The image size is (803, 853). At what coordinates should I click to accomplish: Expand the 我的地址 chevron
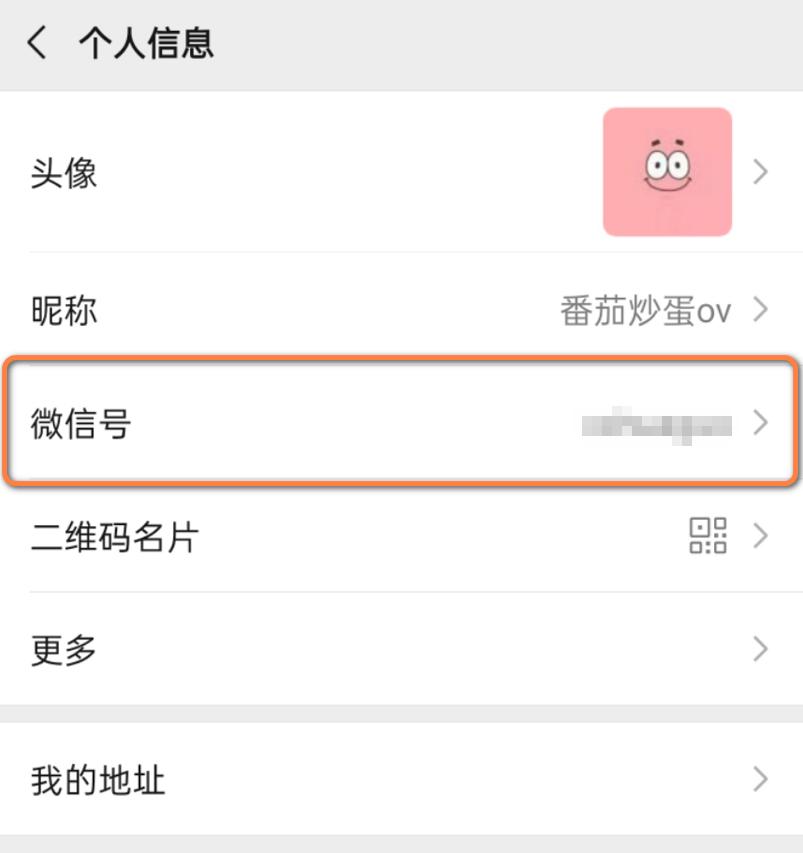click(x=762, y=781)
